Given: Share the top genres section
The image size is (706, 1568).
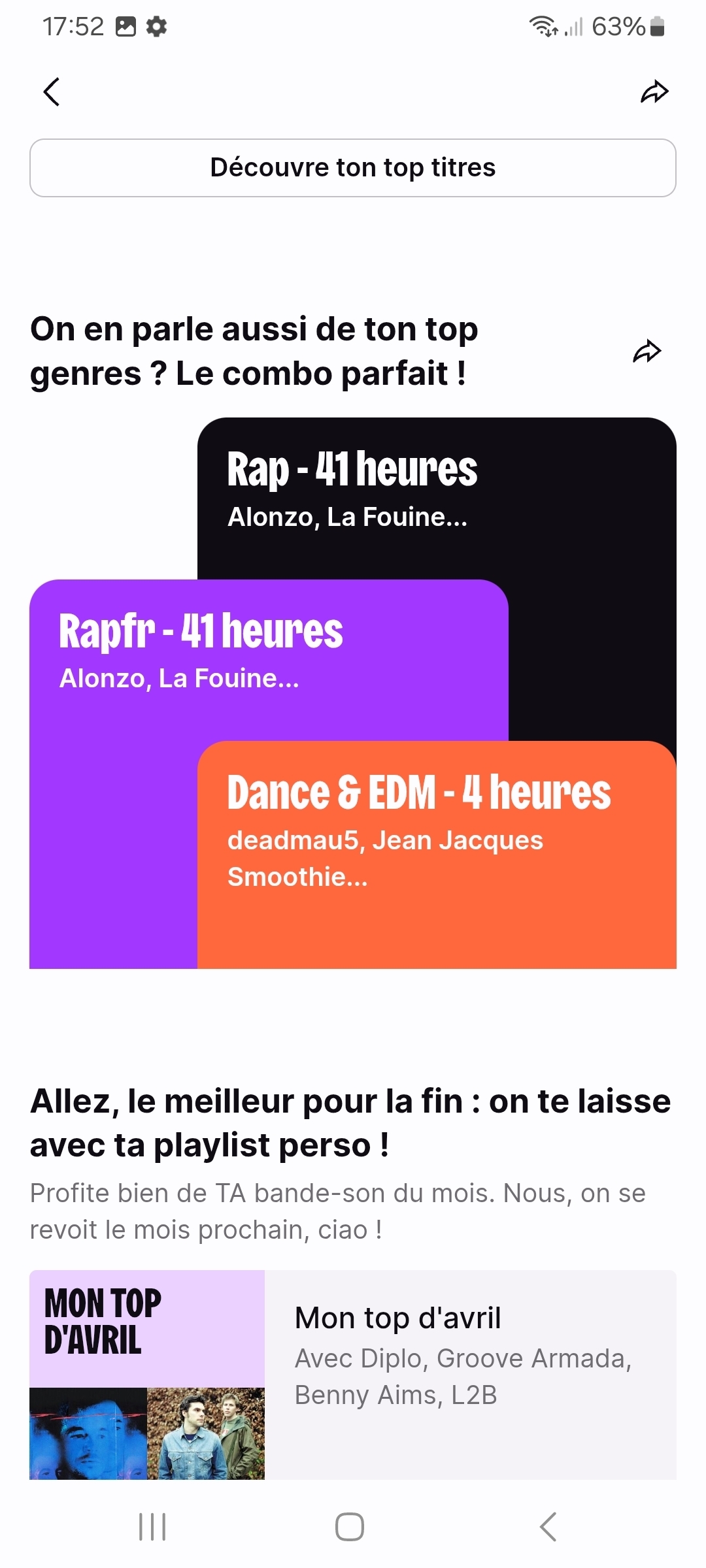Looking at the screenshot, I should tap(647, 351).
